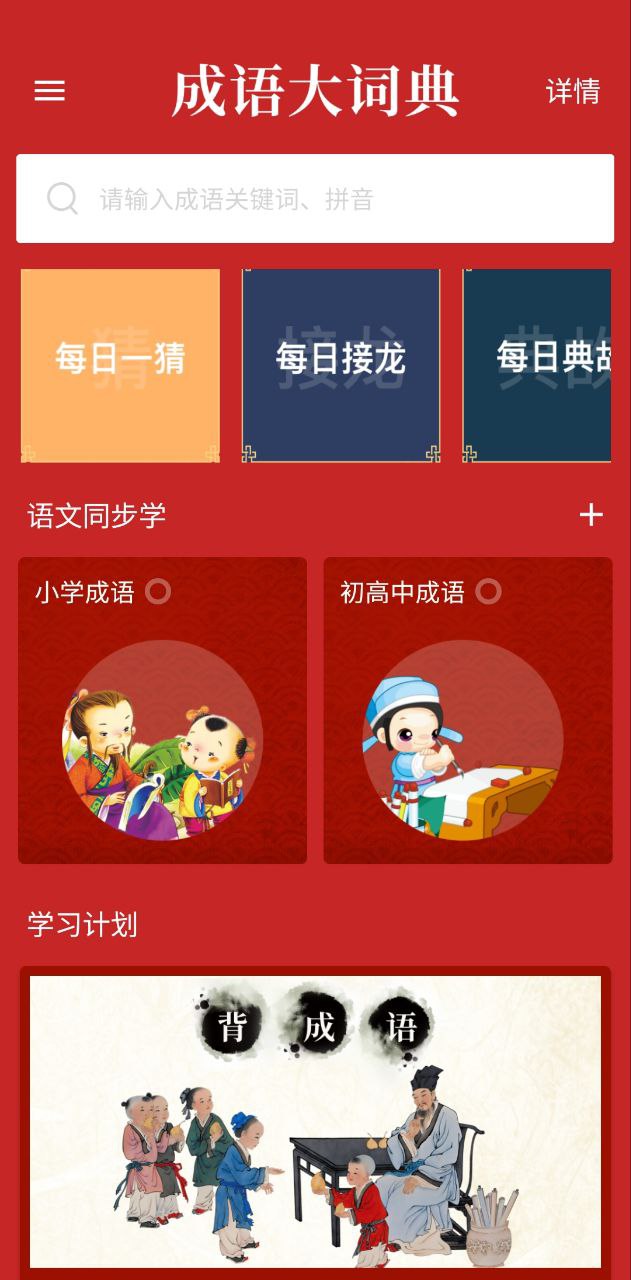Open the 背成语 study plan banner

click(315, 1120)
